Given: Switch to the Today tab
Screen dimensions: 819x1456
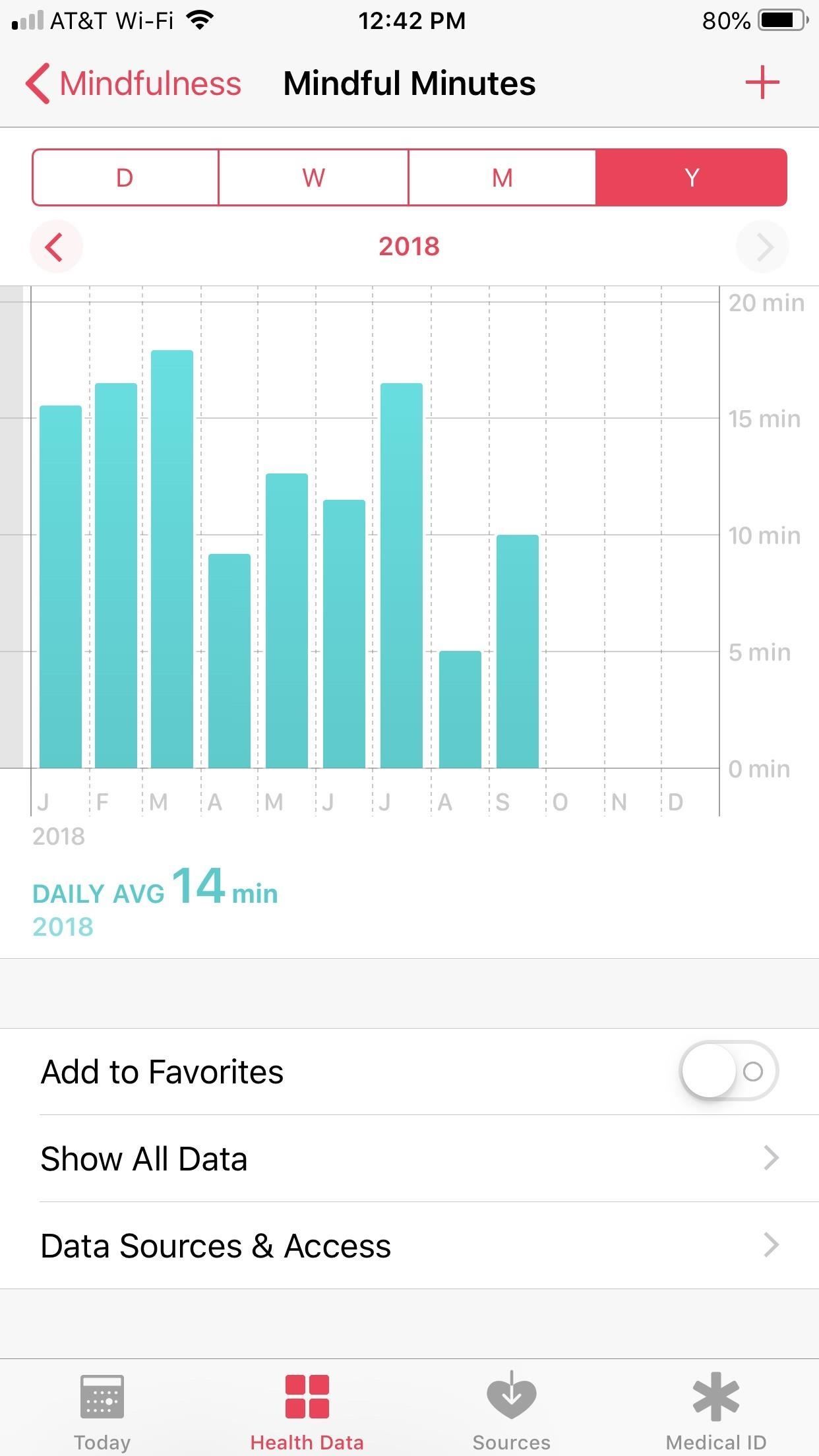Looking at the screenshot, I should (102, 1412).
